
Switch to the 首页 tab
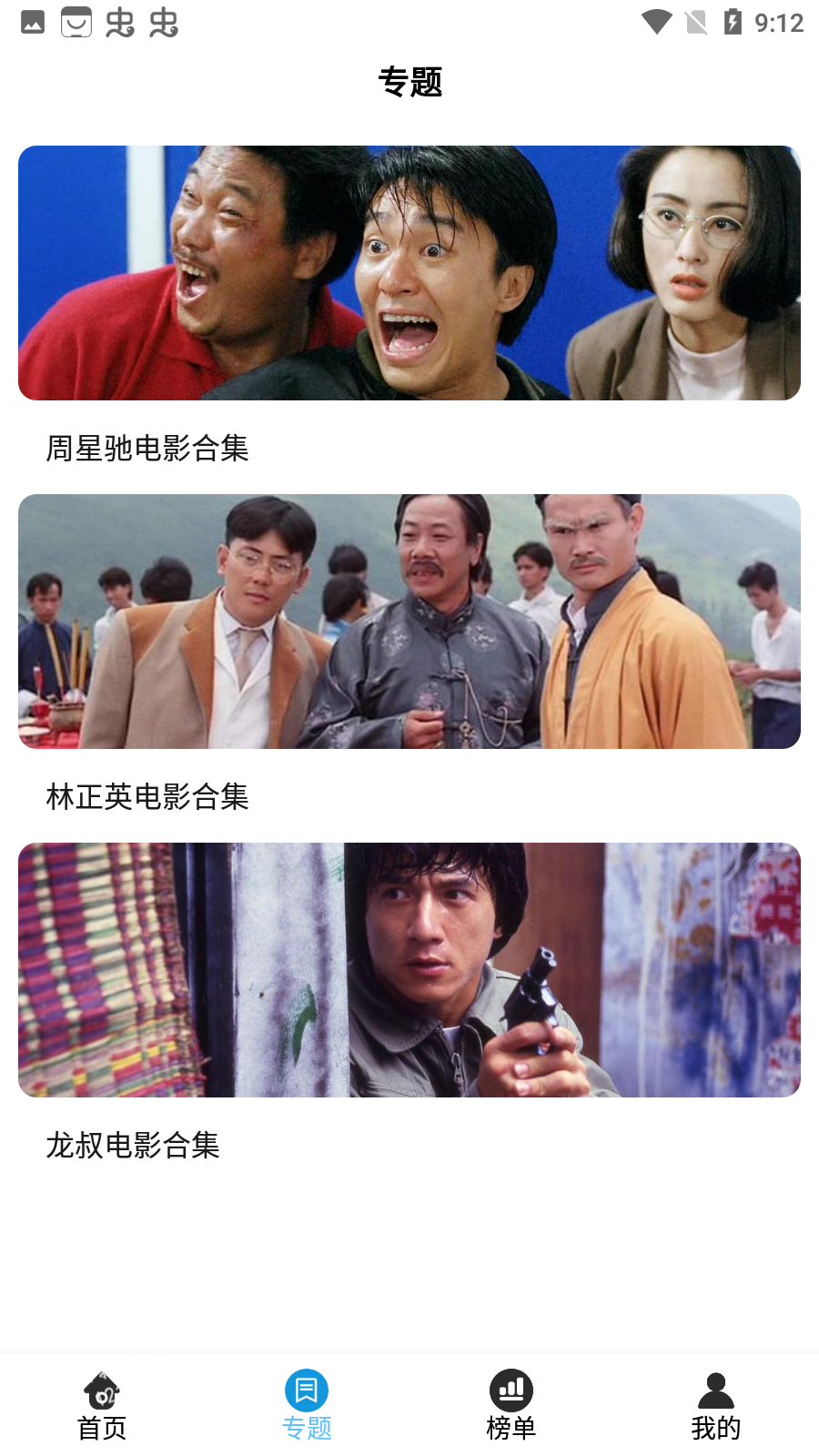pyautogui.click(x=102, y=1406)
